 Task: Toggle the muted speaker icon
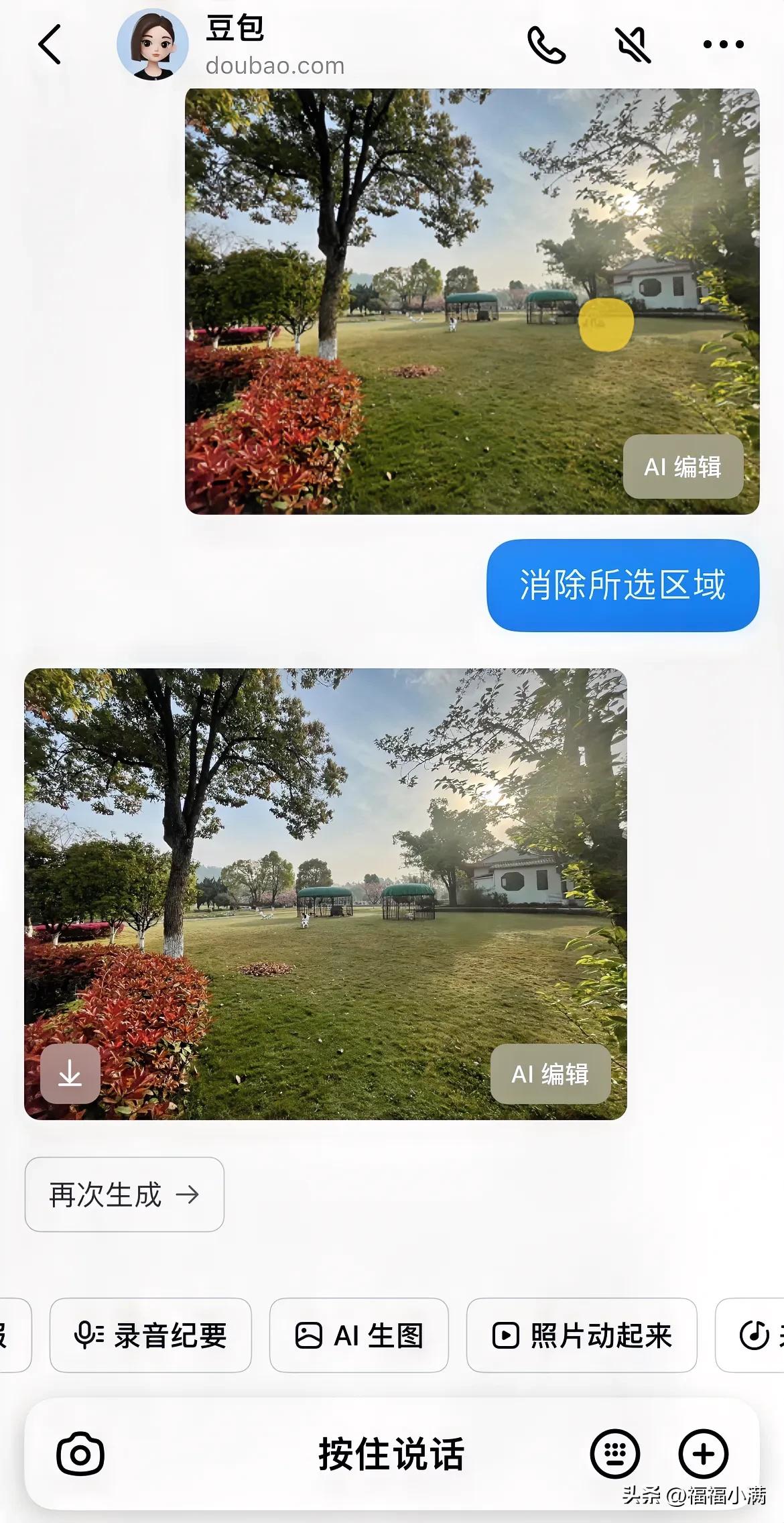pos(633,44)
